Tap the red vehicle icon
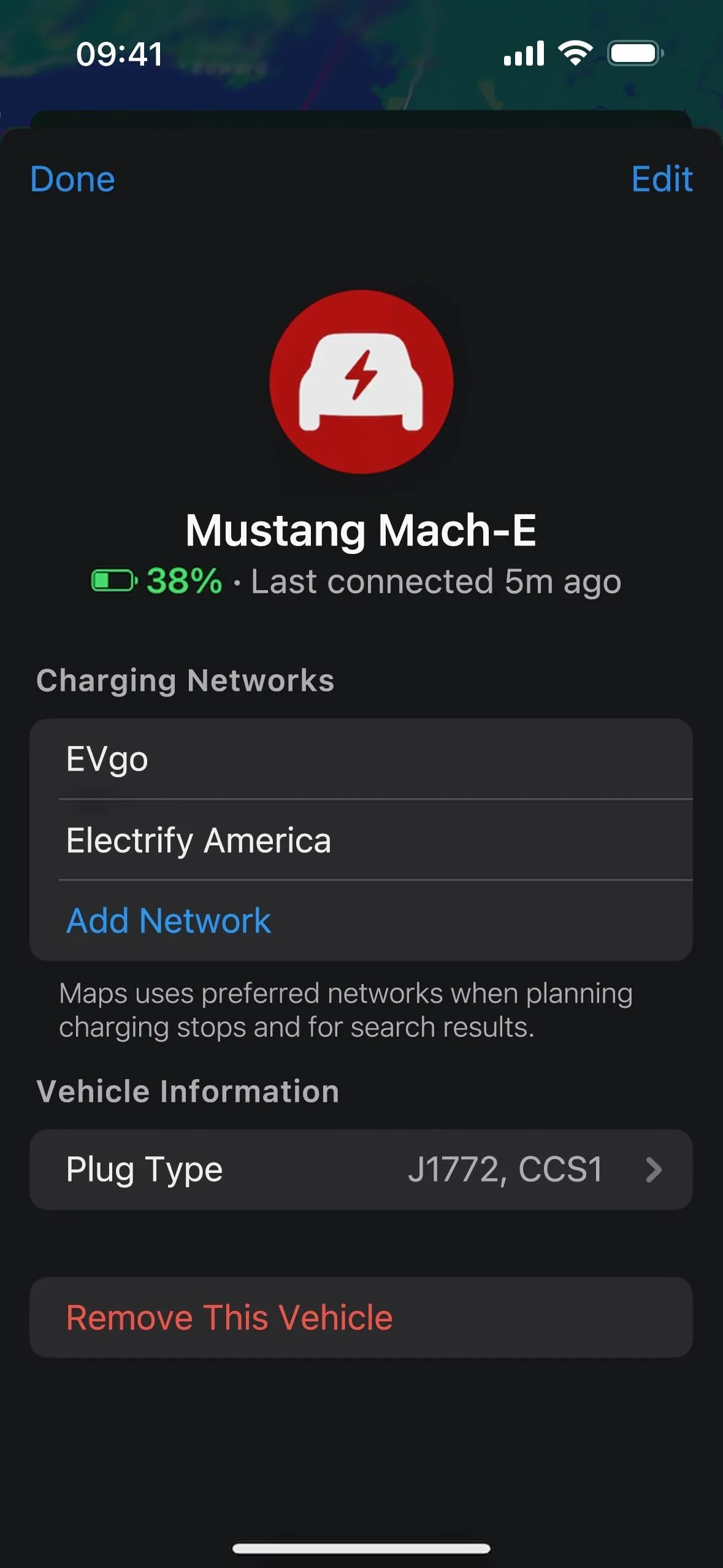 361,382
